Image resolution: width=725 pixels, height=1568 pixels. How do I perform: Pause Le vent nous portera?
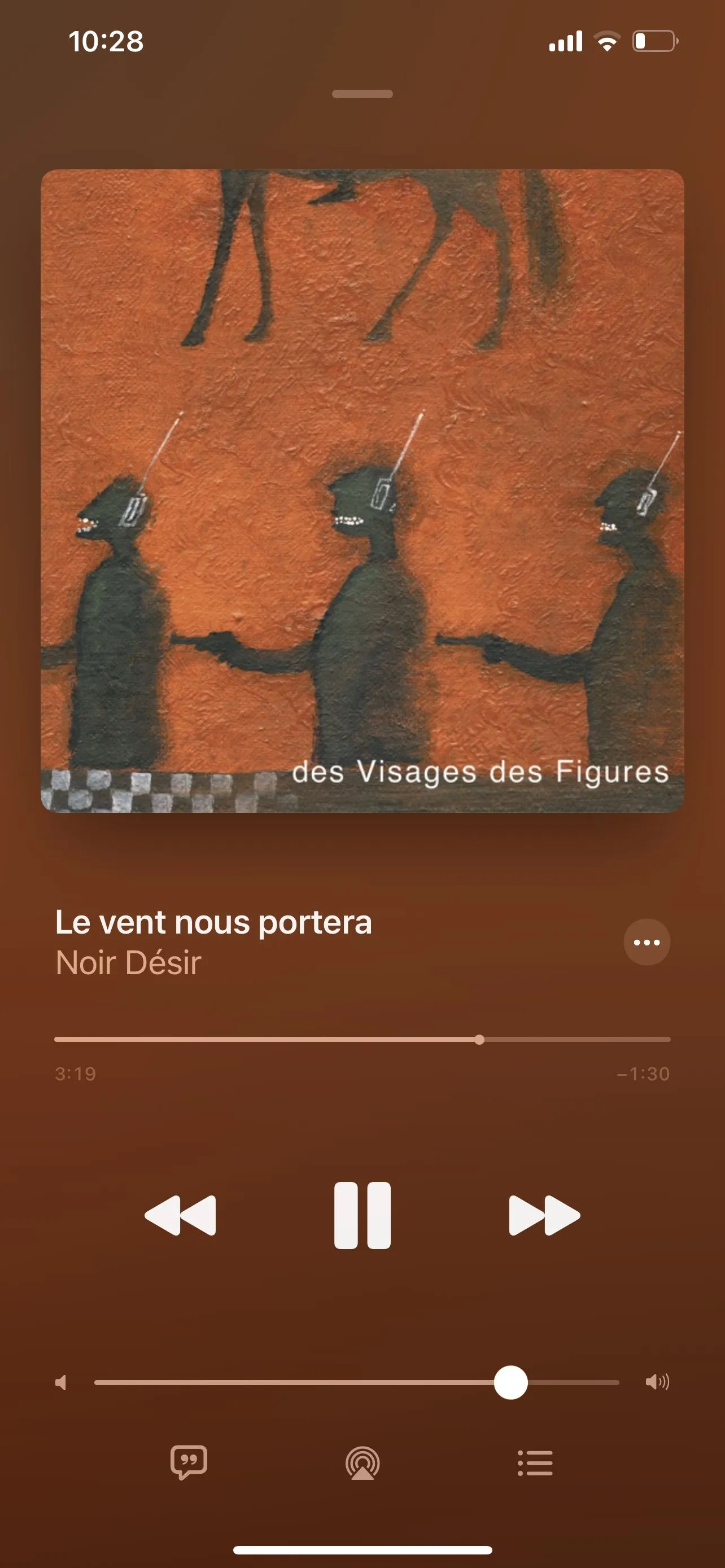(x=362, y=1216)
